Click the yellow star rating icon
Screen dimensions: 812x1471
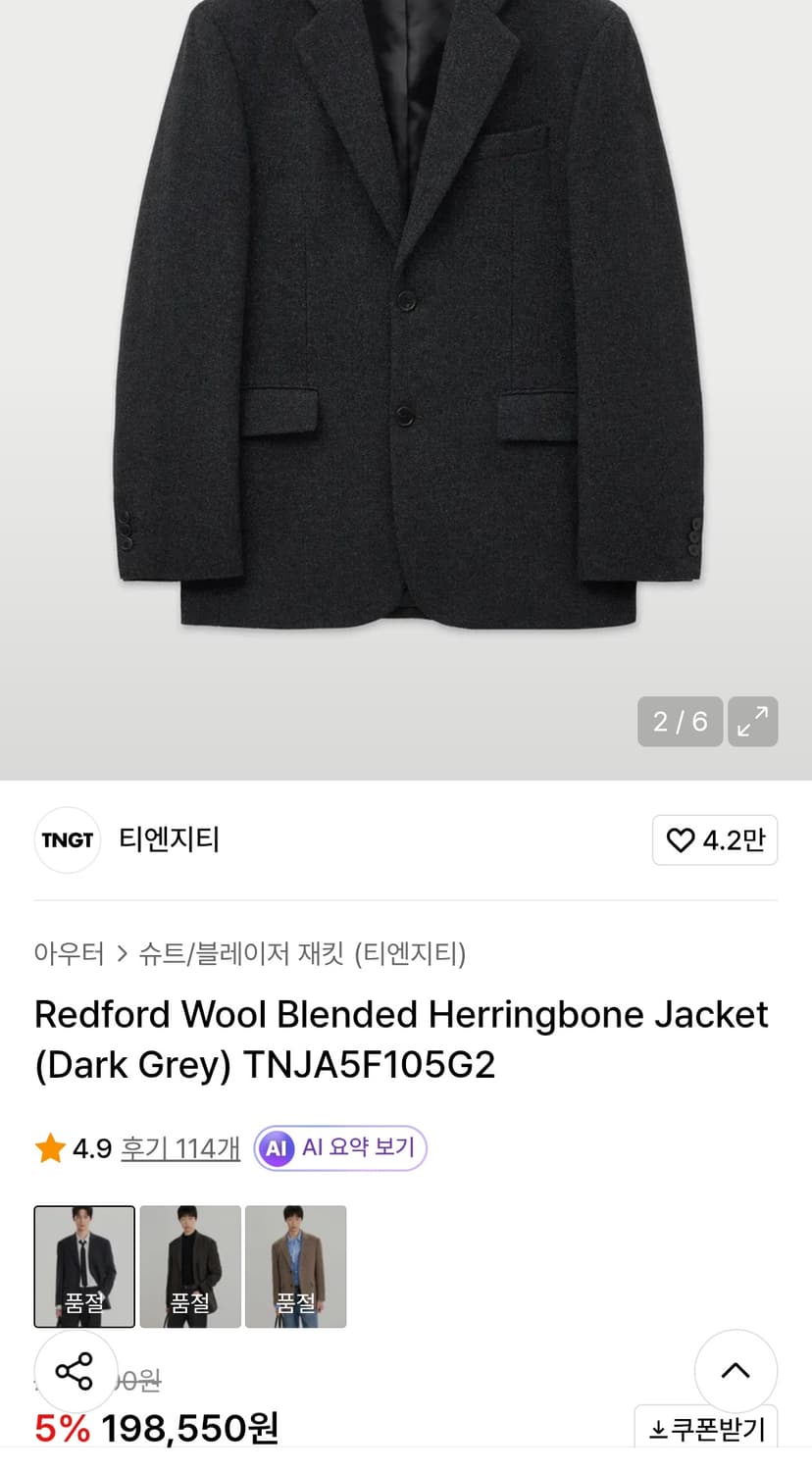49,1147
